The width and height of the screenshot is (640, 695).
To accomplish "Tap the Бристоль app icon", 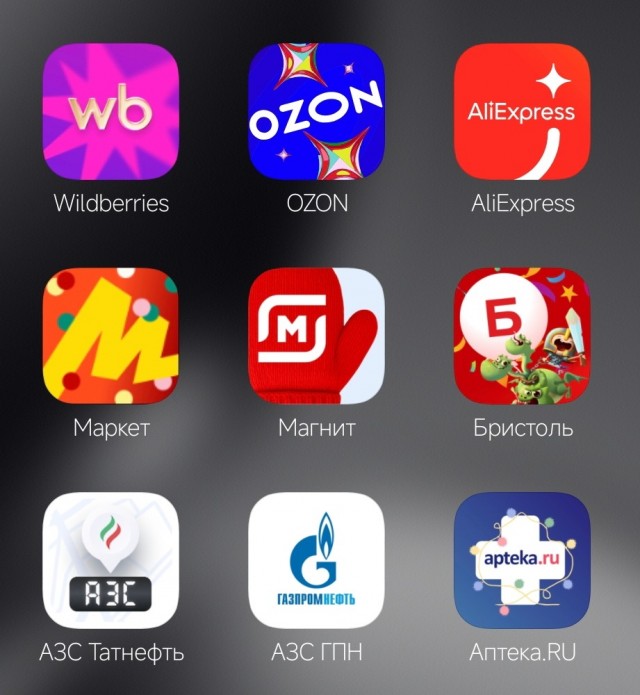I will coord(522,336).
